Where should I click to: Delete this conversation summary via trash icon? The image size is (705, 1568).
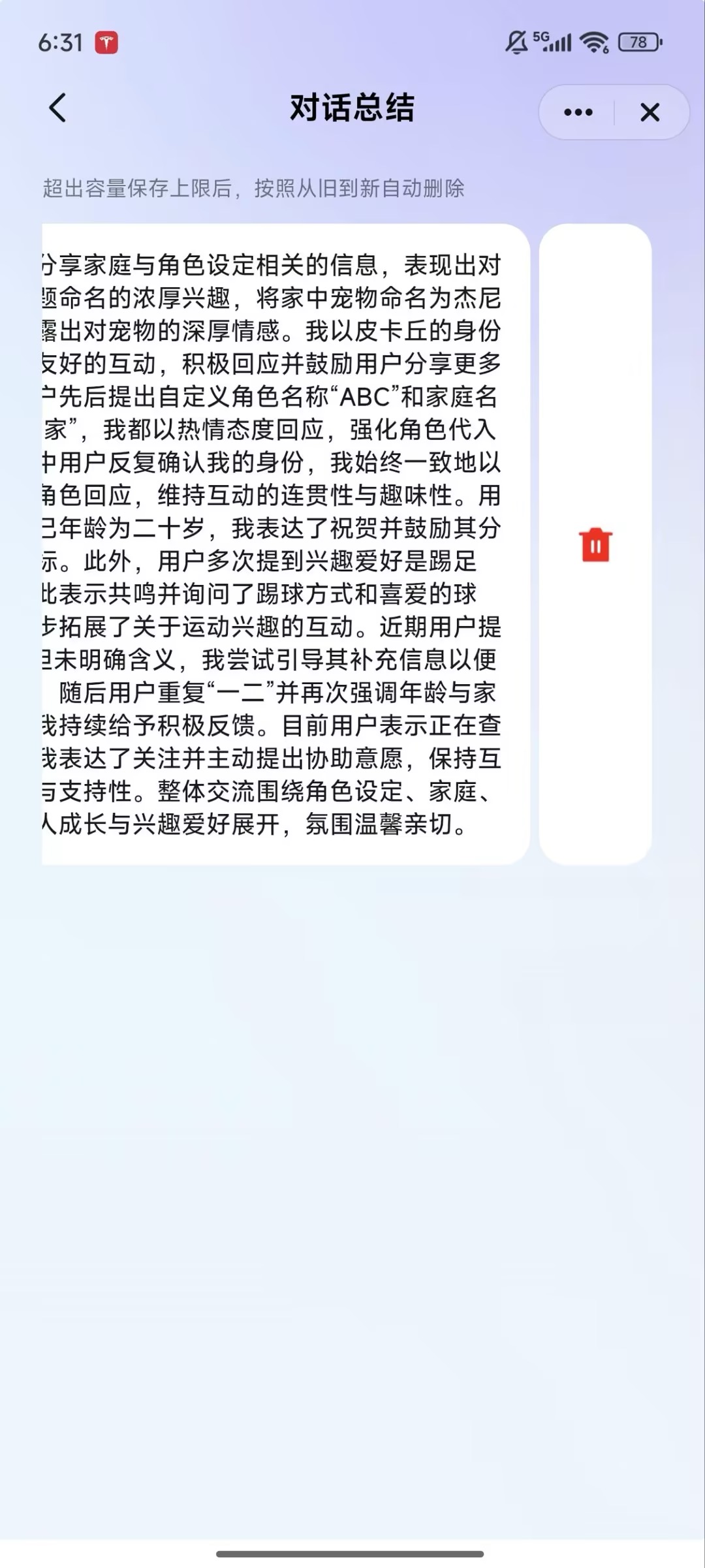click(x=595, y=545)
